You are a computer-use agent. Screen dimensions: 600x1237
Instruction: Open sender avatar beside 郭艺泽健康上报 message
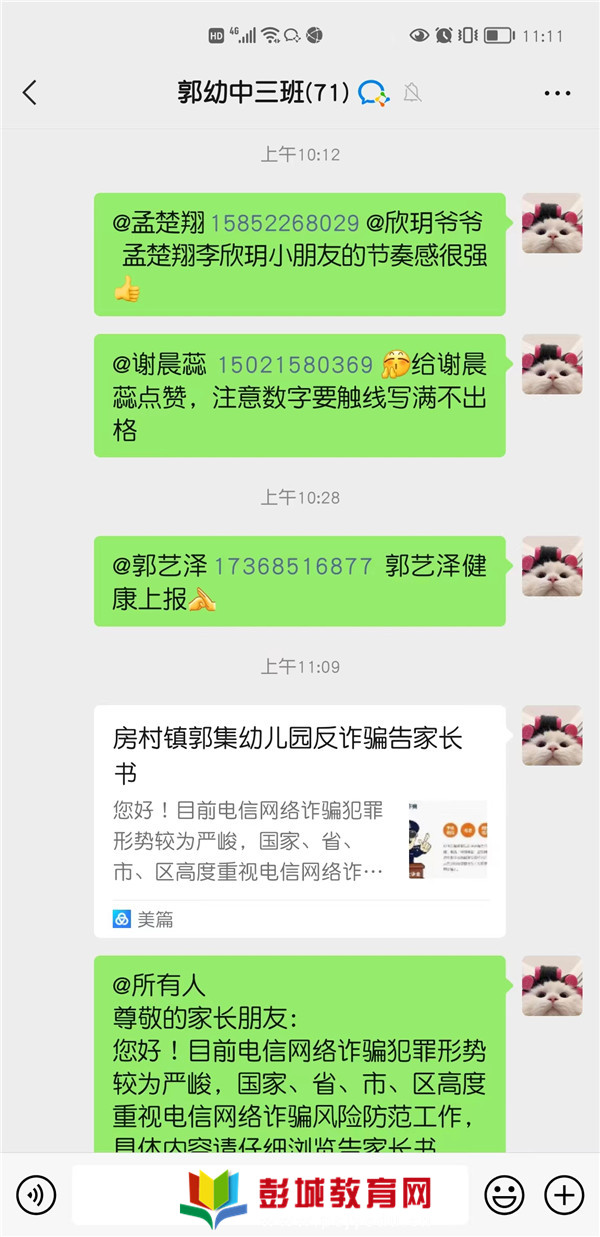(x=552, y=566)
